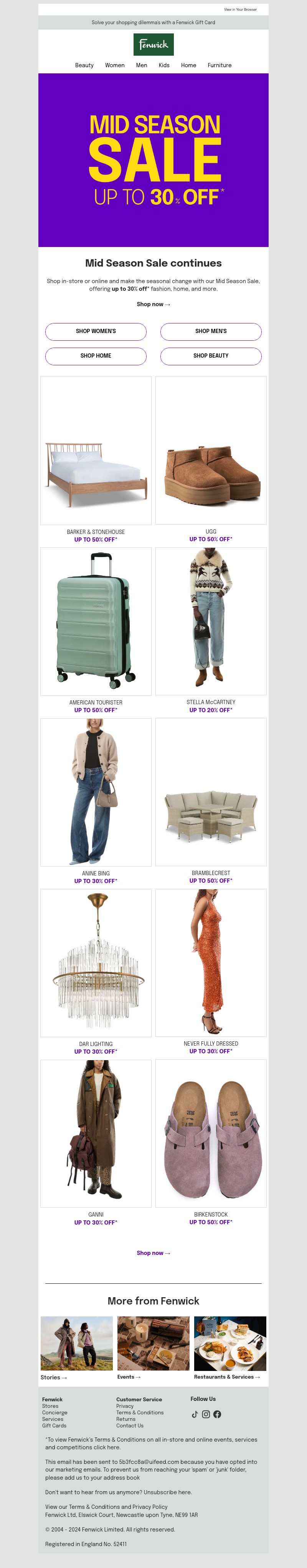Open the Barker & Stonehouse bed tile
The width and height of the screenshot is (307, 1568).
pyautogui.click(x=96, y=451)
